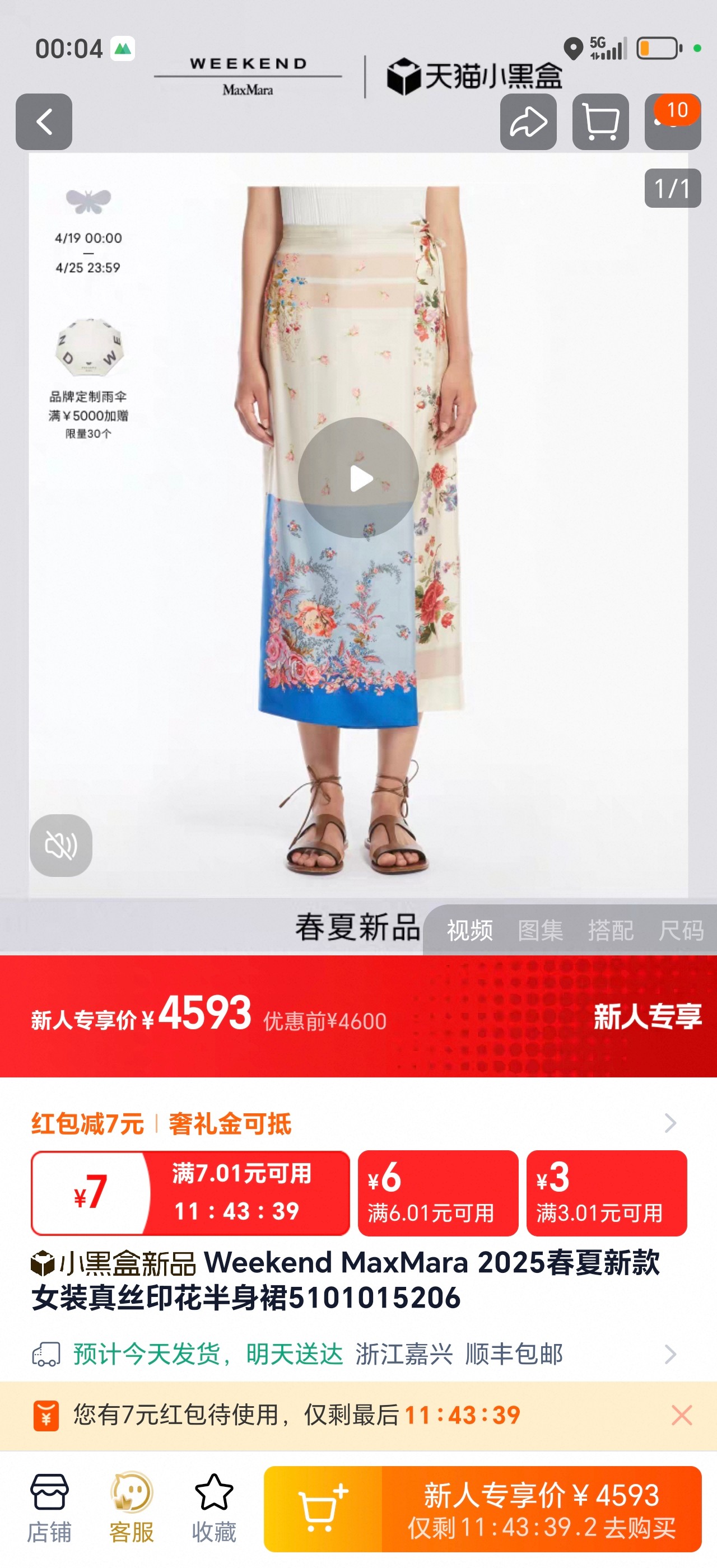Share this skirt product
Viewport: 717px width, 1568px height.
coord(528,122)
